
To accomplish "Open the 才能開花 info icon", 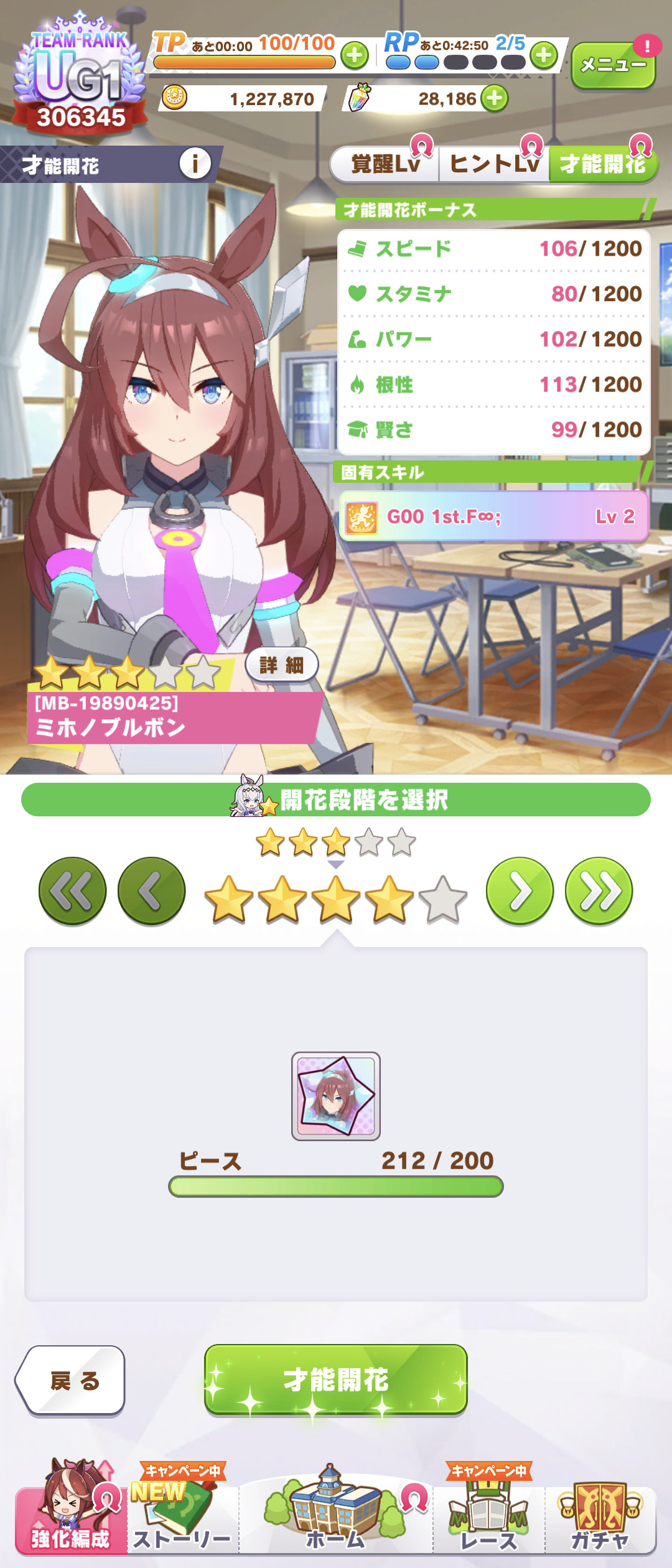I will [x=195, y=164].
